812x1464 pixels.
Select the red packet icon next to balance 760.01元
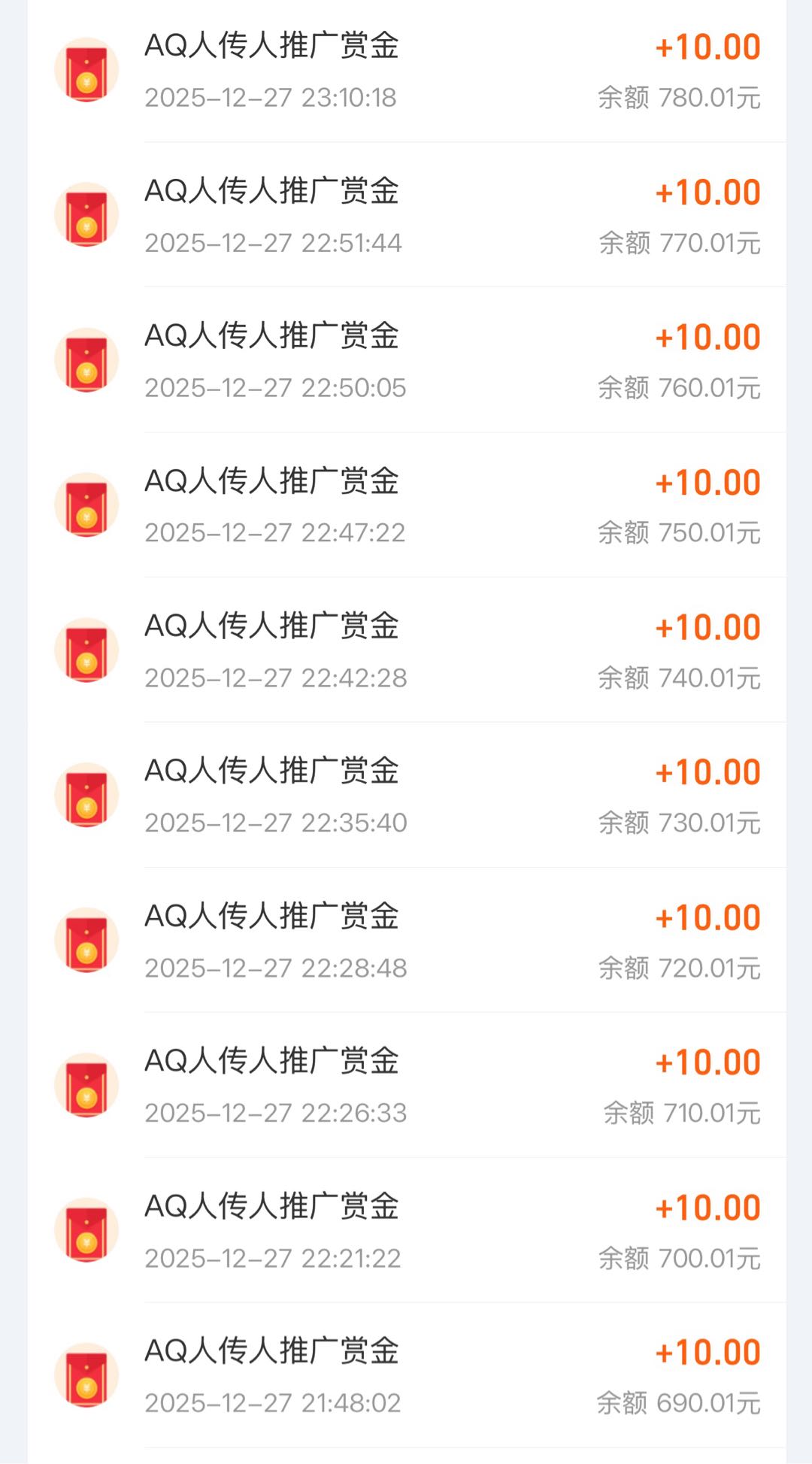[86, 359]
